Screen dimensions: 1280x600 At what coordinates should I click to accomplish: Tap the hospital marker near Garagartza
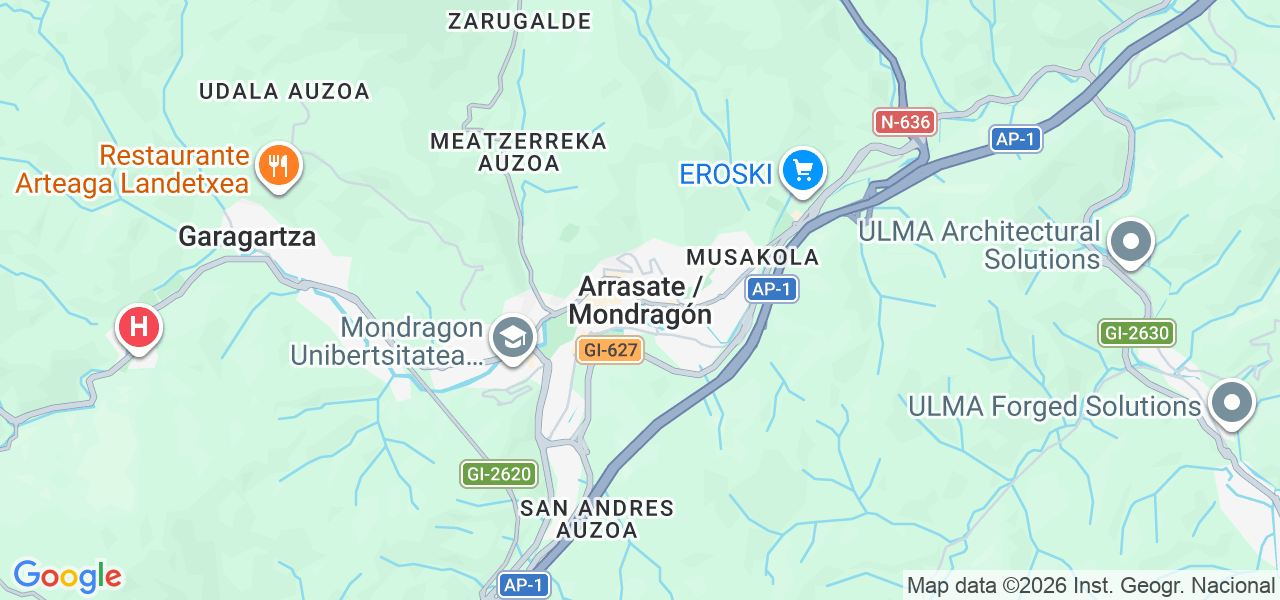[x=139, y=327]
